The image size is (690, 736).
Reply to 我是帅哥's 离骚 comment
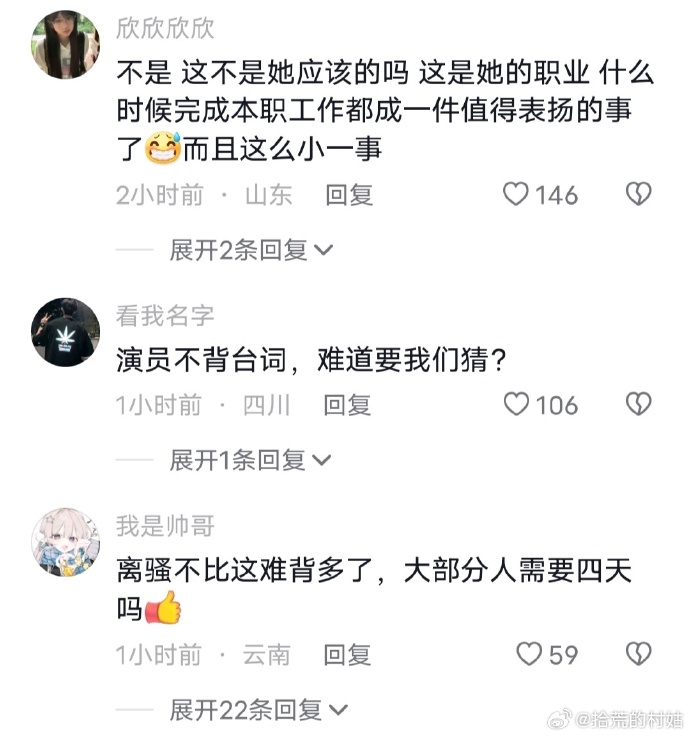point(347,655)
